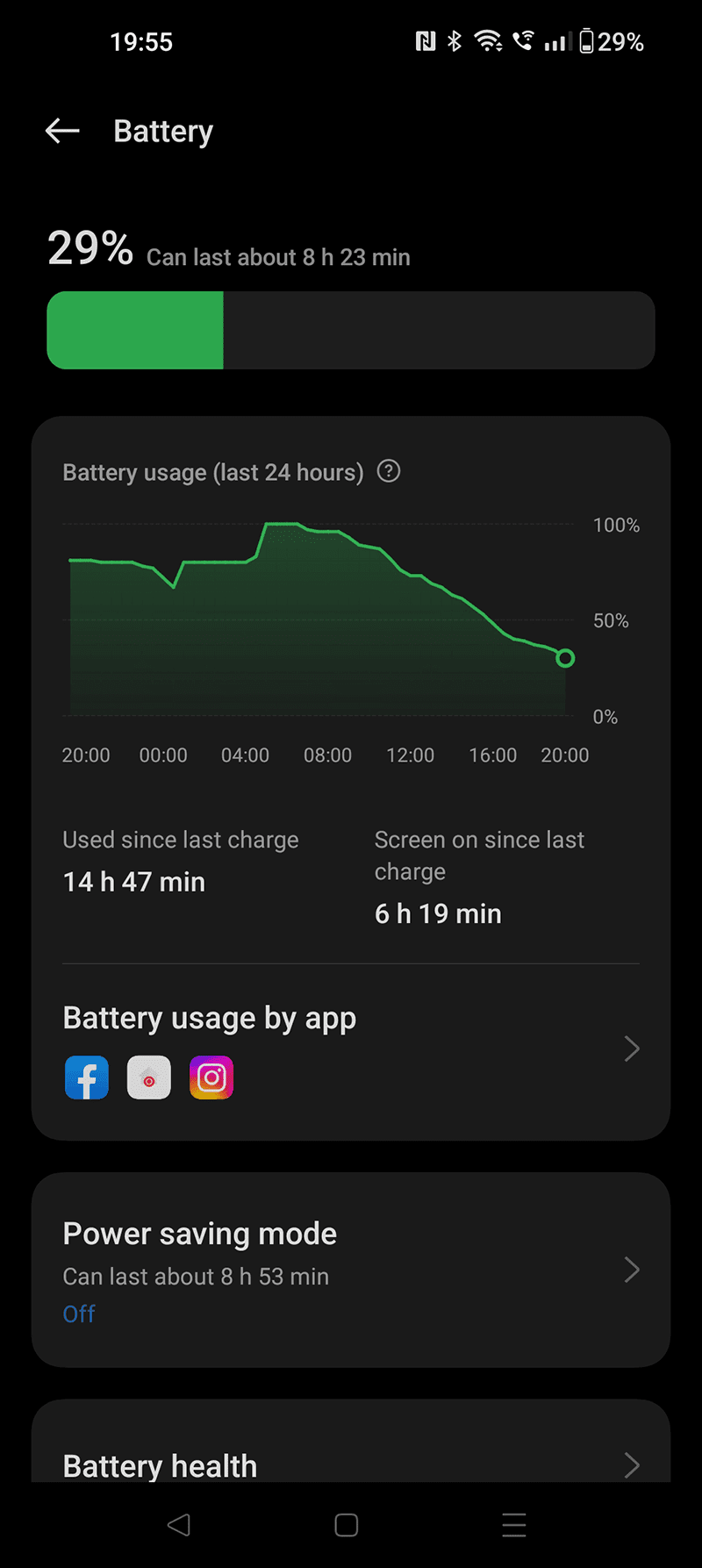This screenshot has height=1568, width=702.
Task: Go back from the Battery screen
Action: click(x=62, y=132)
